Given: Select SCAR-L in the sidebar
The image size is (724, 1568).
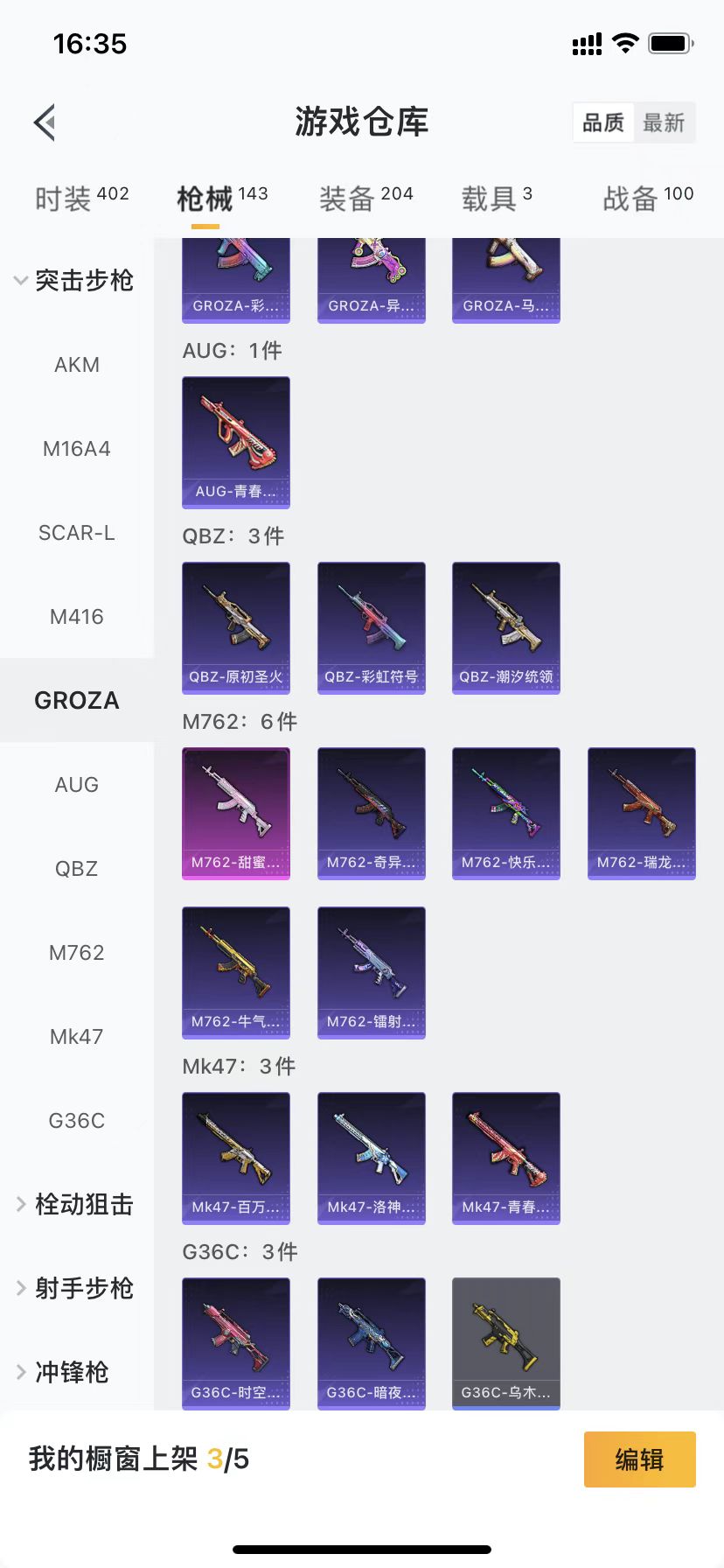Looking at the screenshot, I should [x=77, y=533].
